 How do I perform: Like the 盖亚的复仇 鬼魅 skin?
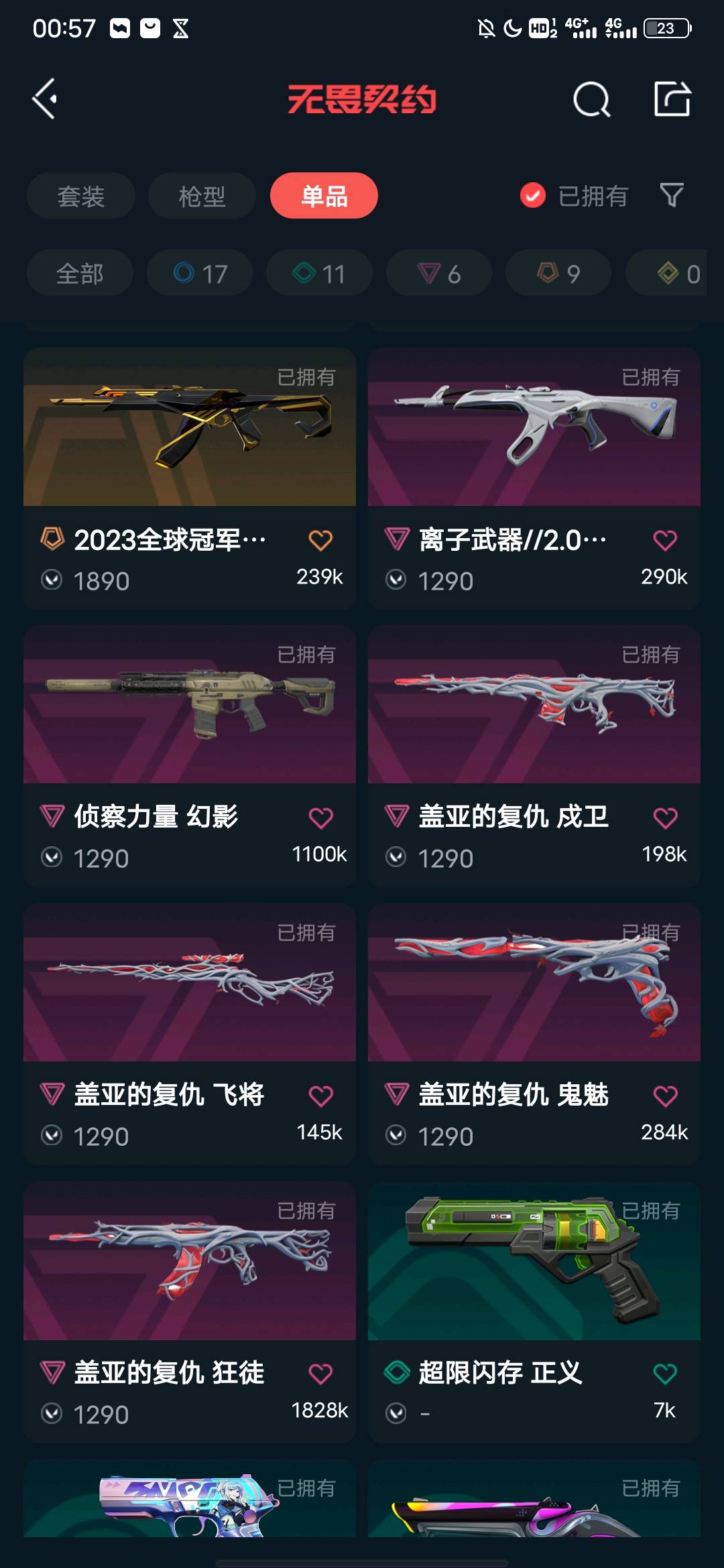click(664, 1096)
